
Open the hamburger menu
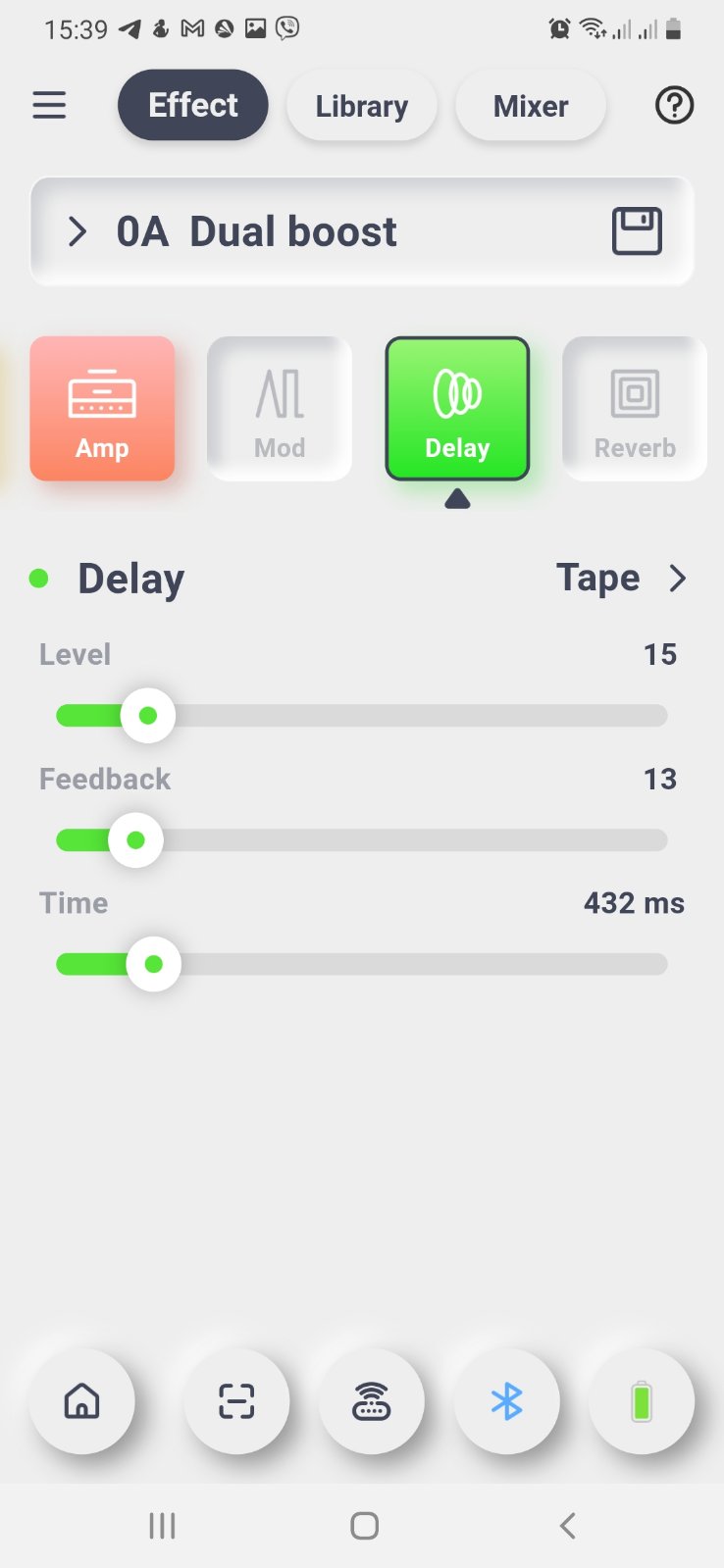click(x=50, y=105)
